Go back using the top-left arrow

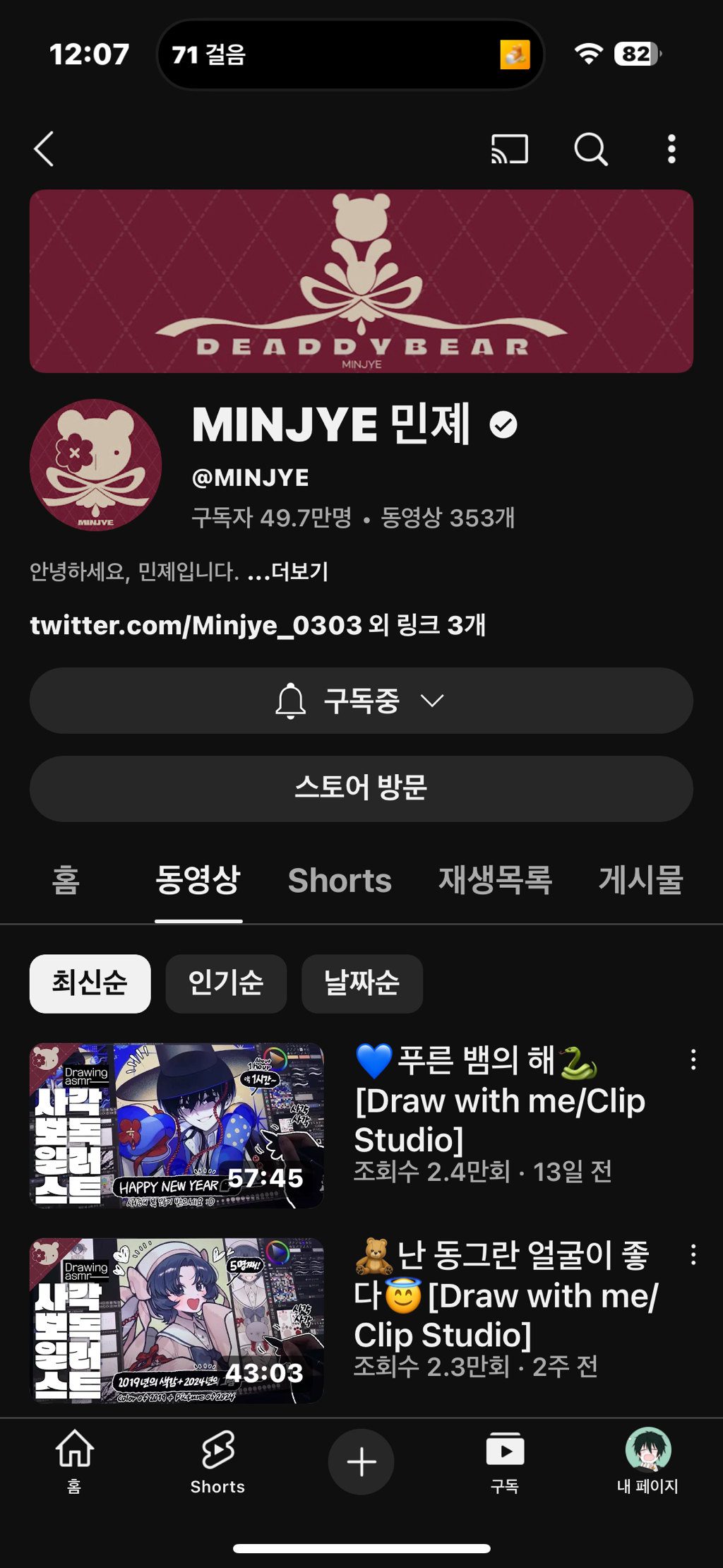[x=44, y=149]
